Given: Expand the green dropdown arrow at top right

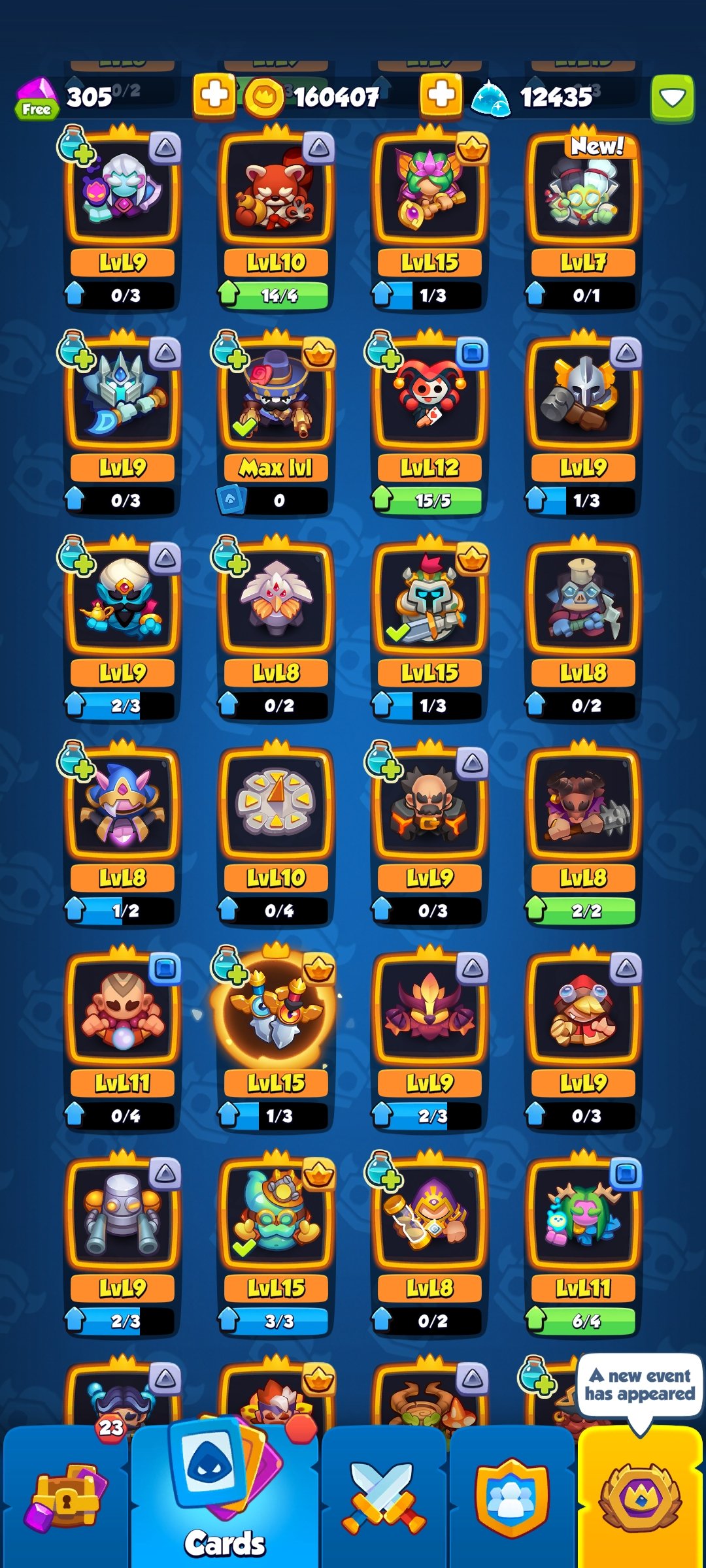Looking at the screenshot, I should pyautogui.click(x=672, y=98).
